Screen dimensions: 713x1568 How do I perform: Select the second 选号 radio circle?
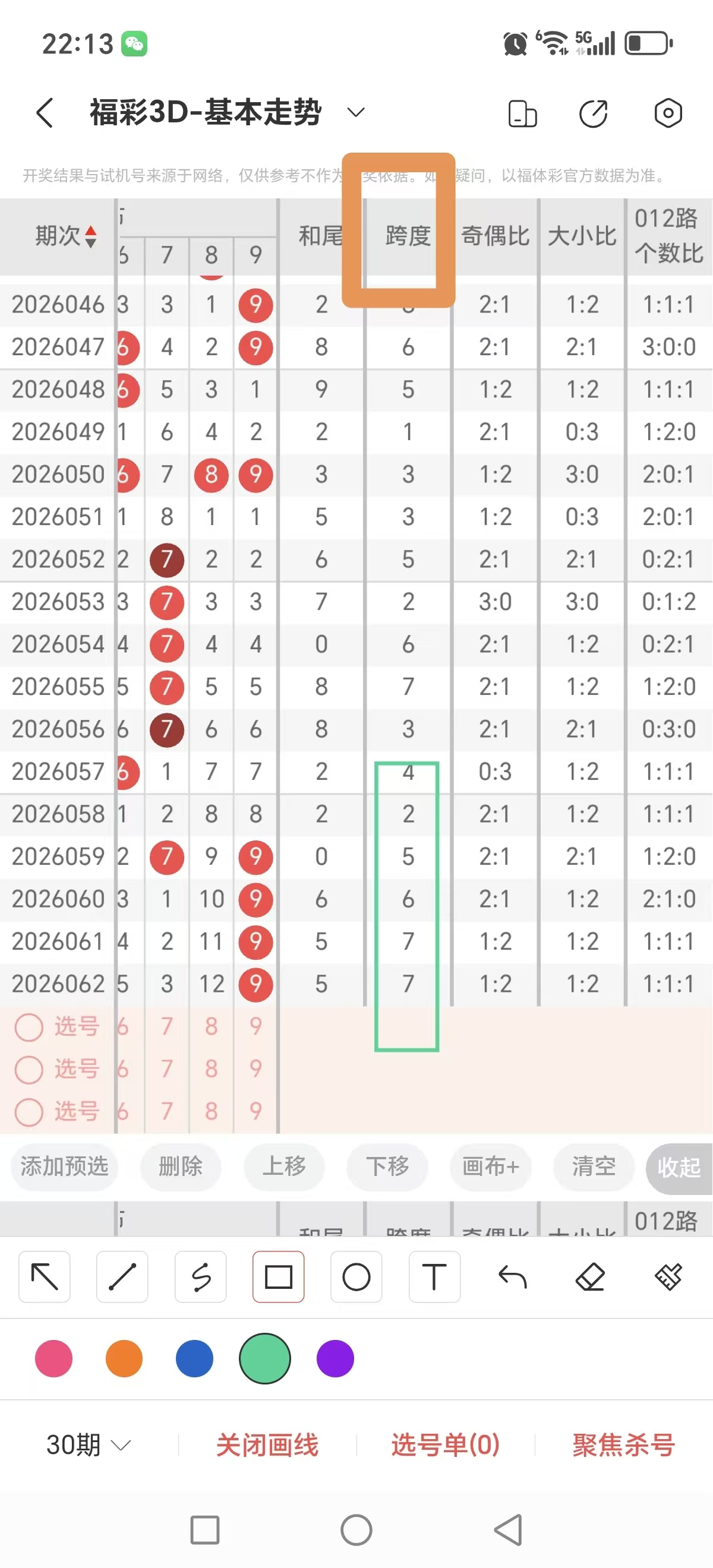pyautogui.click(x=29, y=1069)
